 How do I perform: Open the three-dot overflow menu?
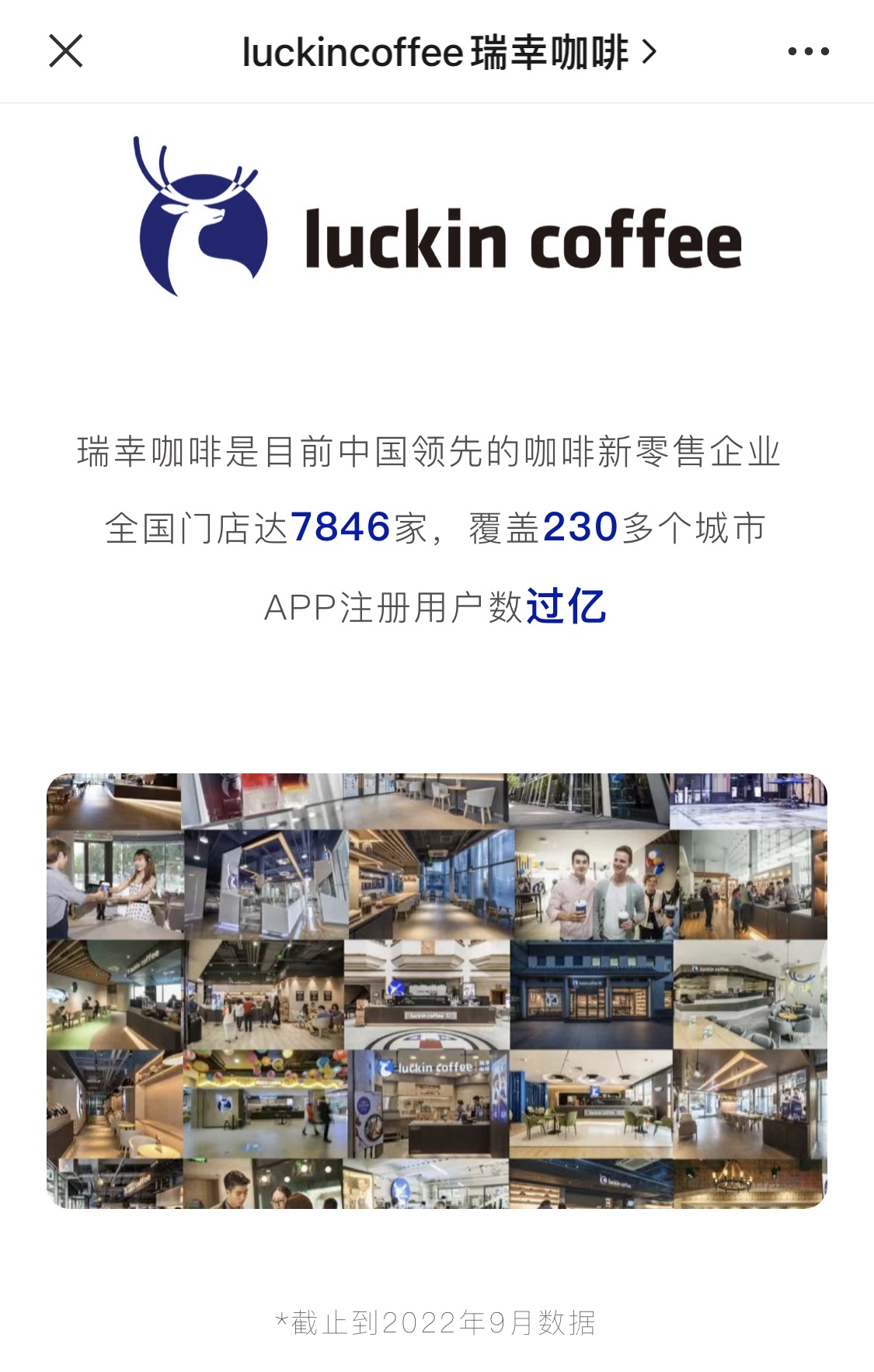tap(808, 52)
